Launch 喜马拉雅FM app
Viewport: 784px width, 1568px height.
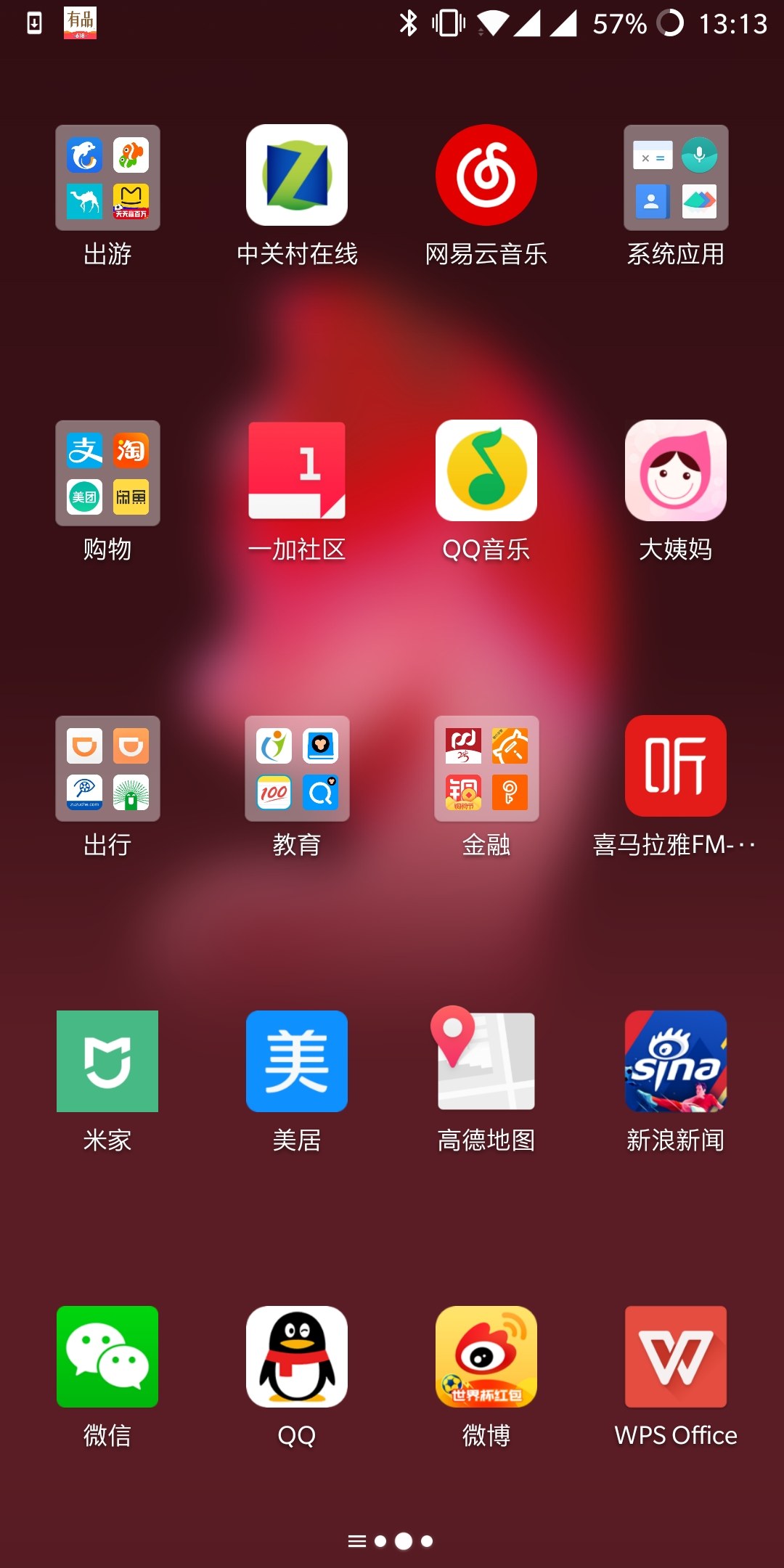coord(676,766)
